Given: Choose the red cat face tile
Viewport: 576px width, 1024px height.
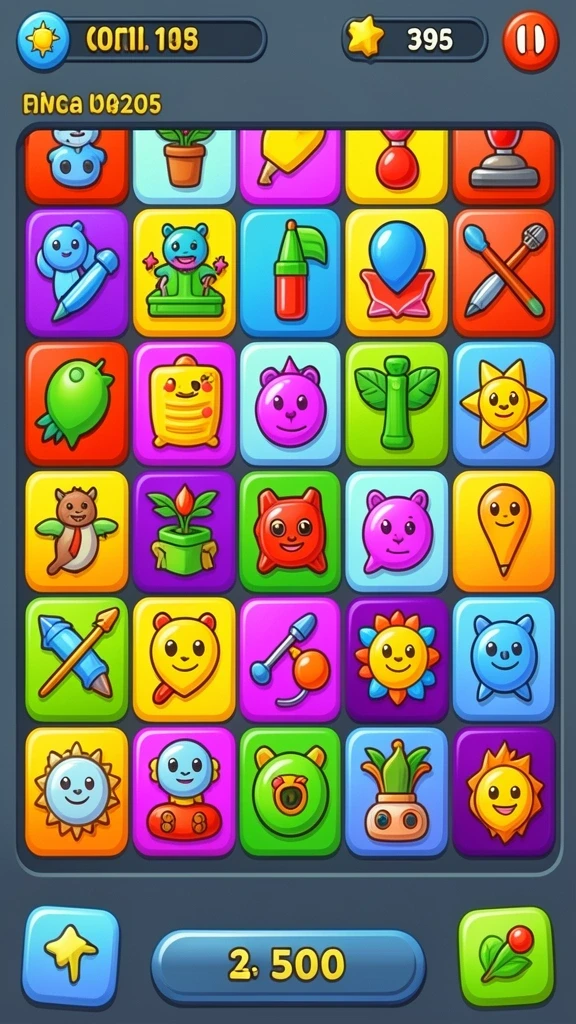Looking at the screenshot, I should click(289, 532).
